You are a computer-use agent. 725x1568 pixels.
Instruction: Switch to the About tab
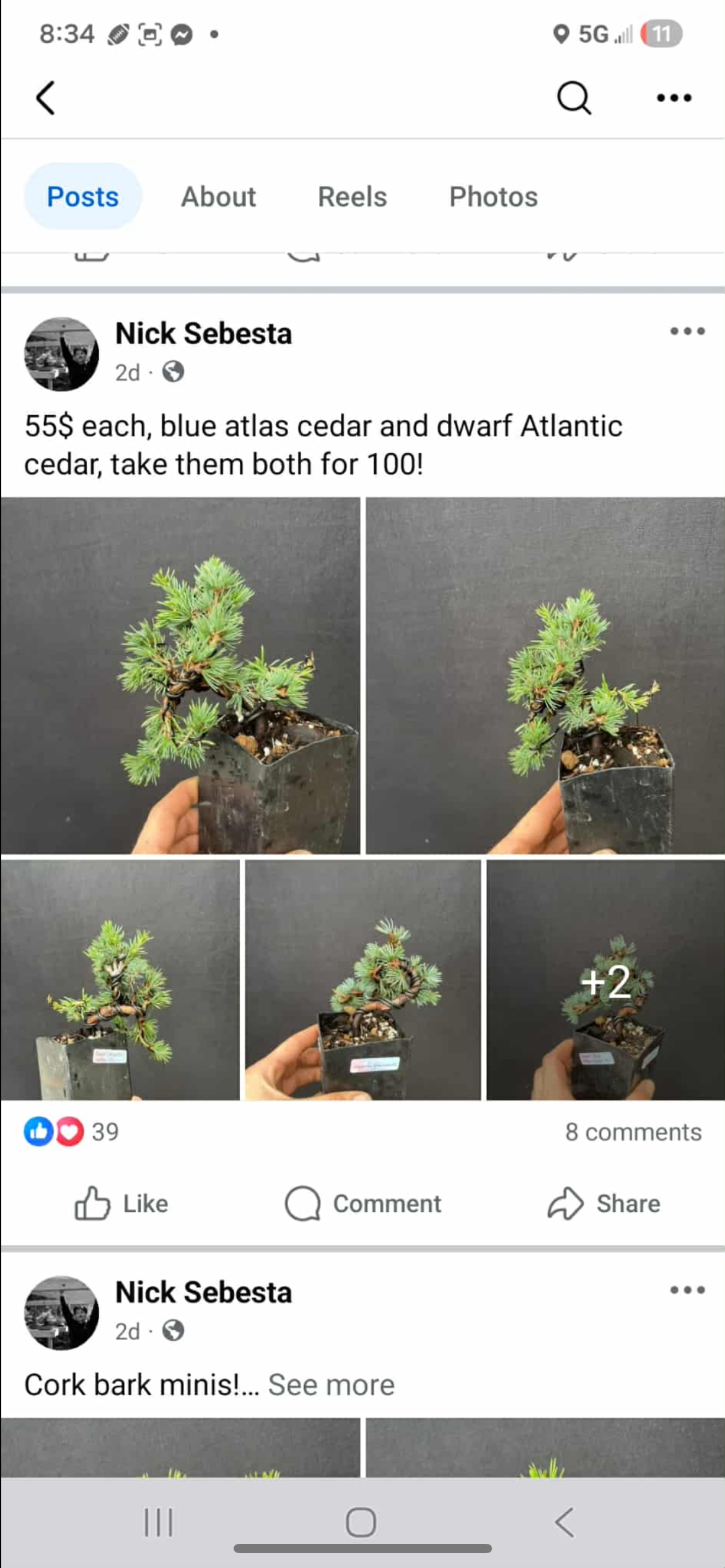[218, 197]
